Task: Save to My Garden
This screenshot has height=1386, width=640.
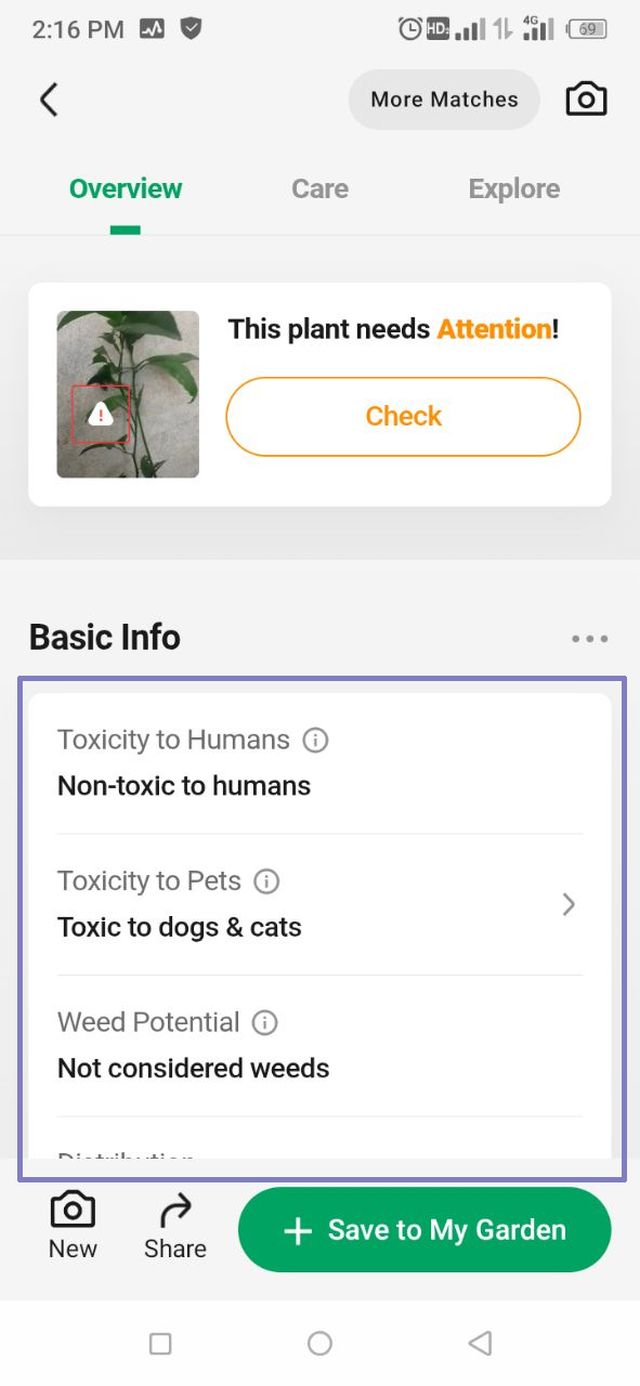Action: point(424,1230)
